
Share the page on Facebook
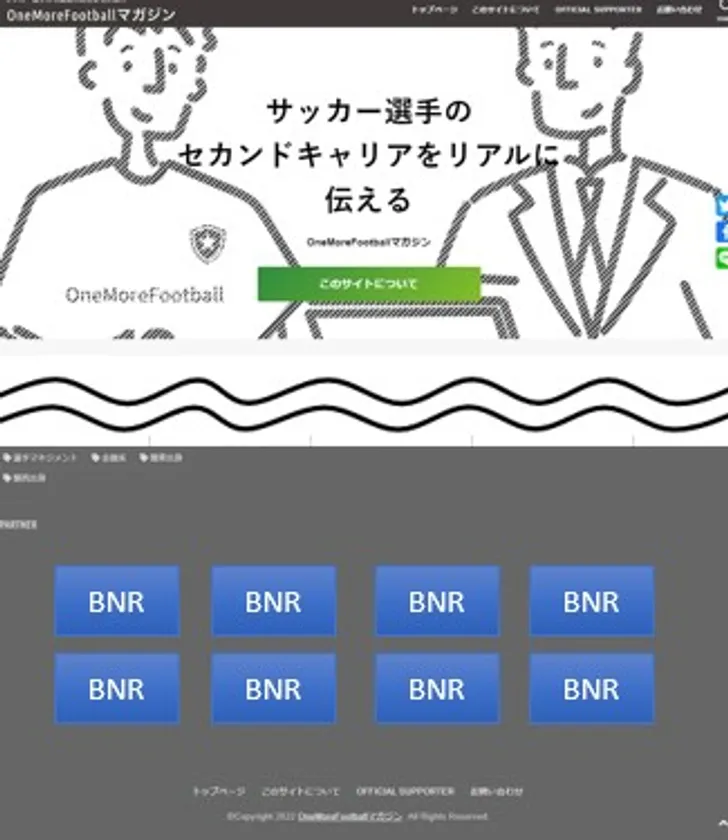722,232
